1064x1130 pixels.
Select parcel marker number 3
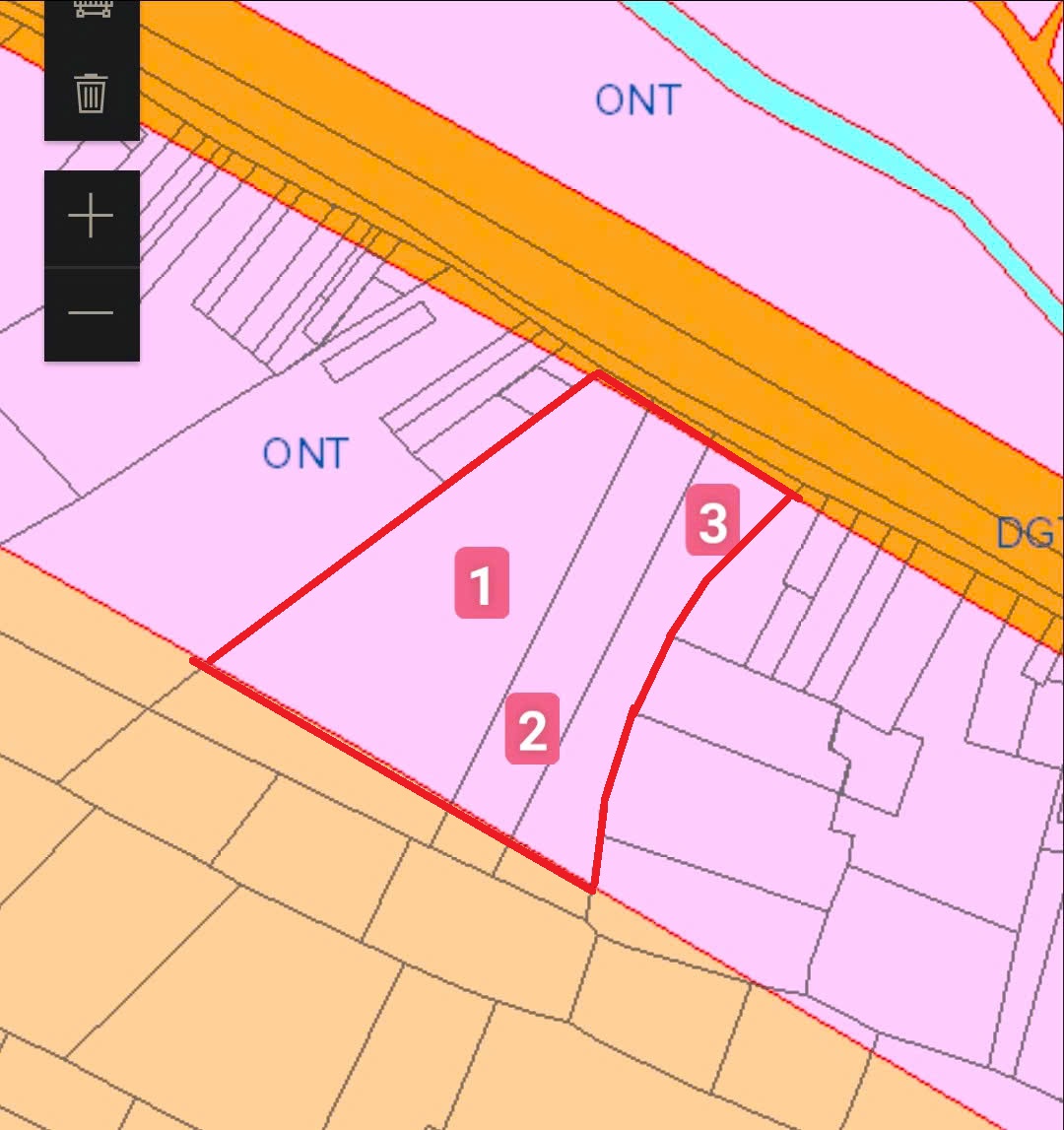coord(712,520)
